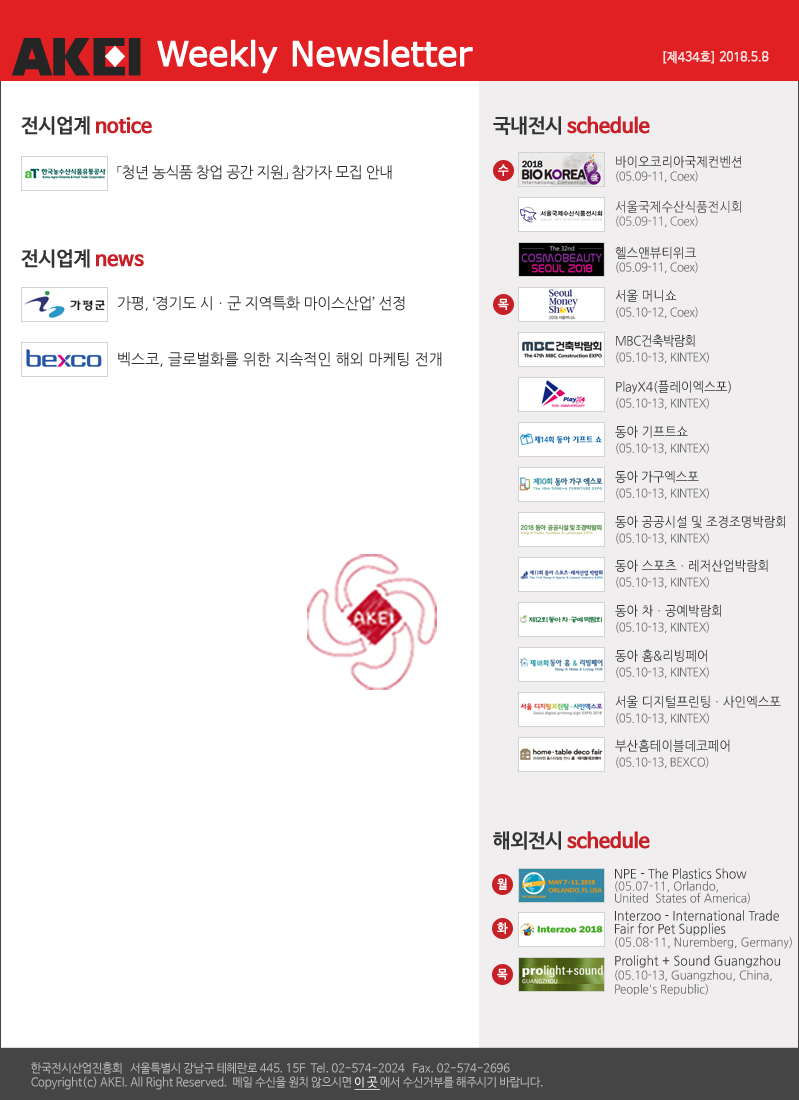The image size is (799, 1100).
Task: Open the 헬스앤뷰티위크 exhibition entry
Action: point(655,252)
